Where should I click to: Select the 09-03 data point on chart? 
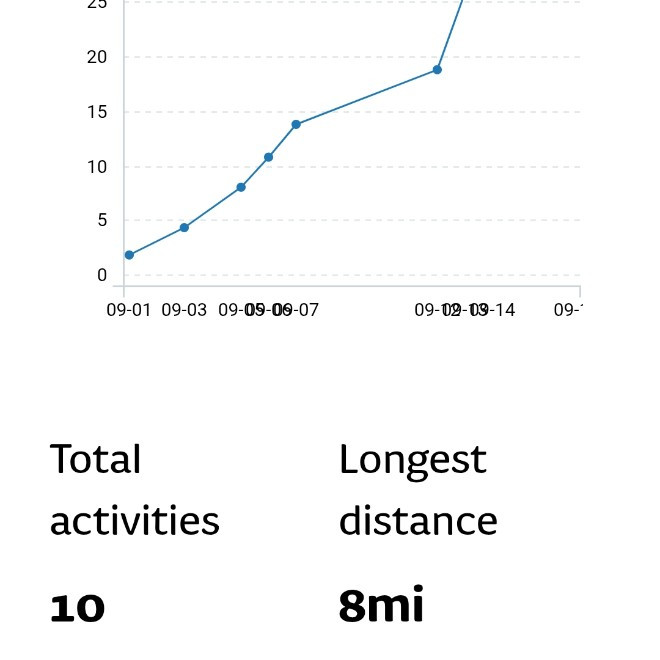coord(184,228)
